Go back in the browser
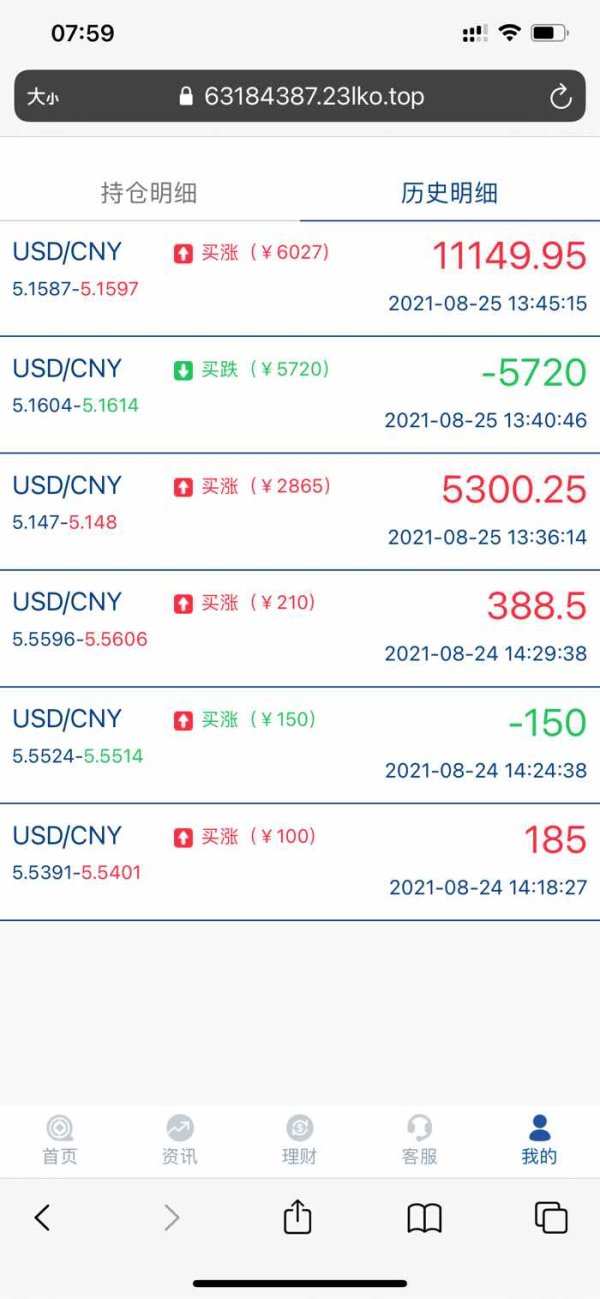Image resolution: width=600 pixels, height=1299 pixels. pos(41,1217)
